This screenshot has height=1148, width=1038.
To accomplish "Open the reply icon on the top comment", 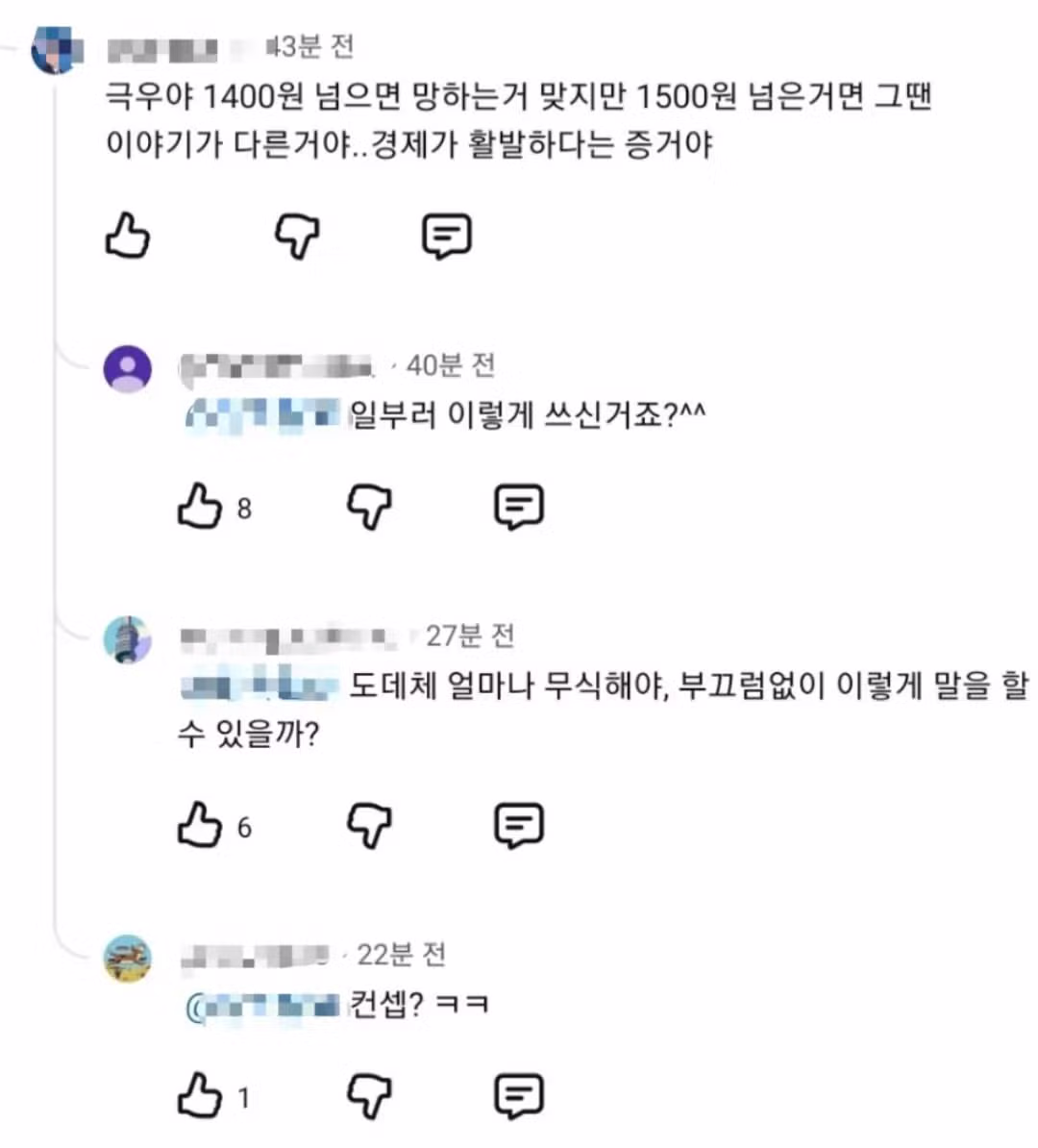I will tap(446, 237).
